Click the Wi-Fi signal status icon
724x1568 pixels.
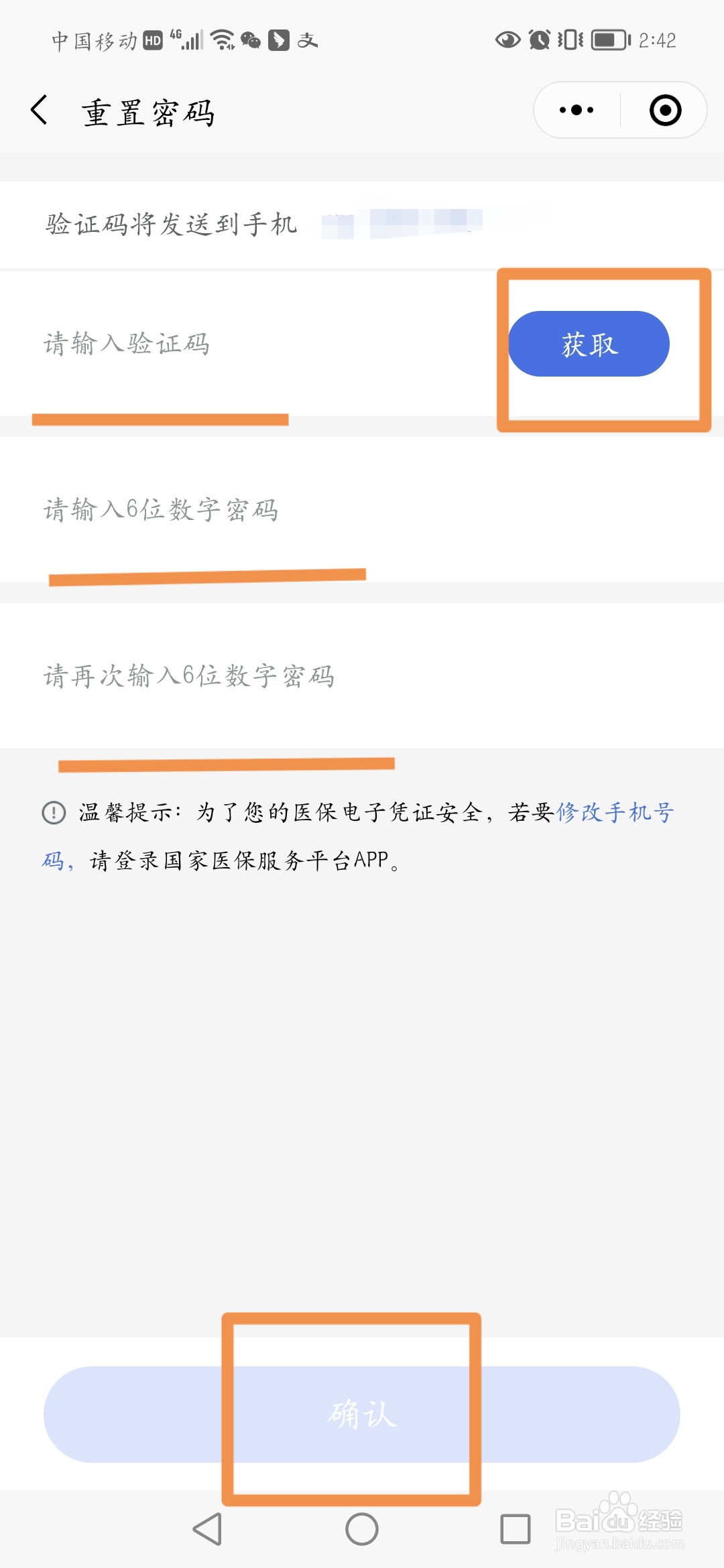tap(223, 39)
